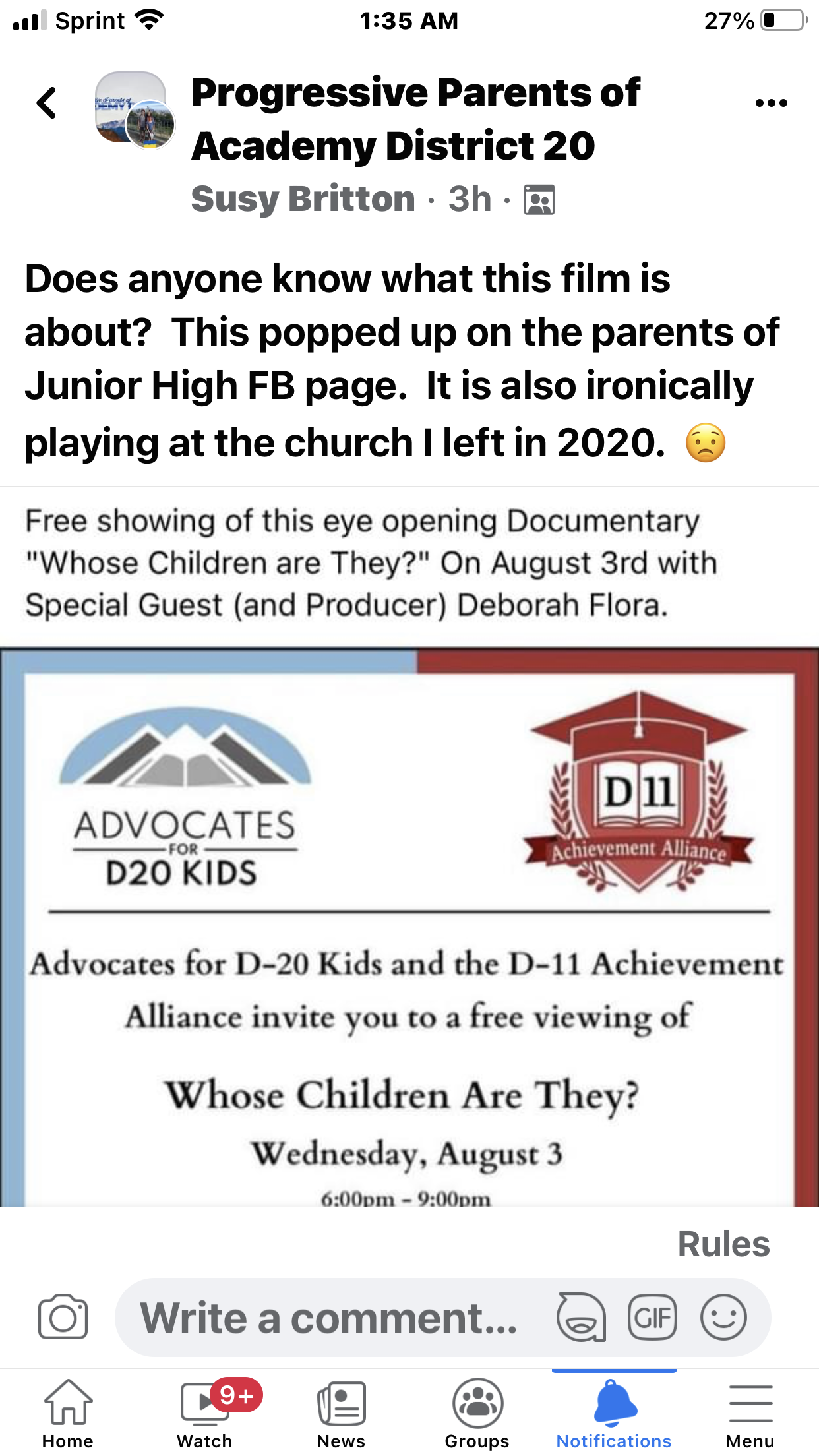819x1456 pixels.
Task: Open the post's three-dot options menu
Action: point(771,103)
